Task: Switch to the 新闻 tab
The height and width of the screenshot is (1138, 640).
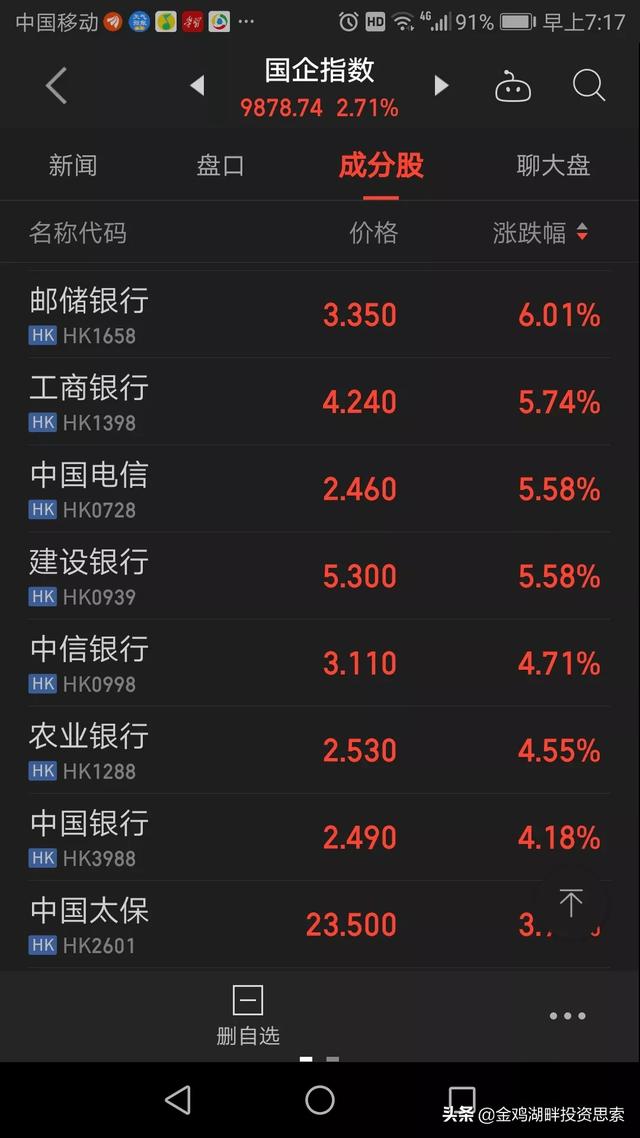Action: 73,165
